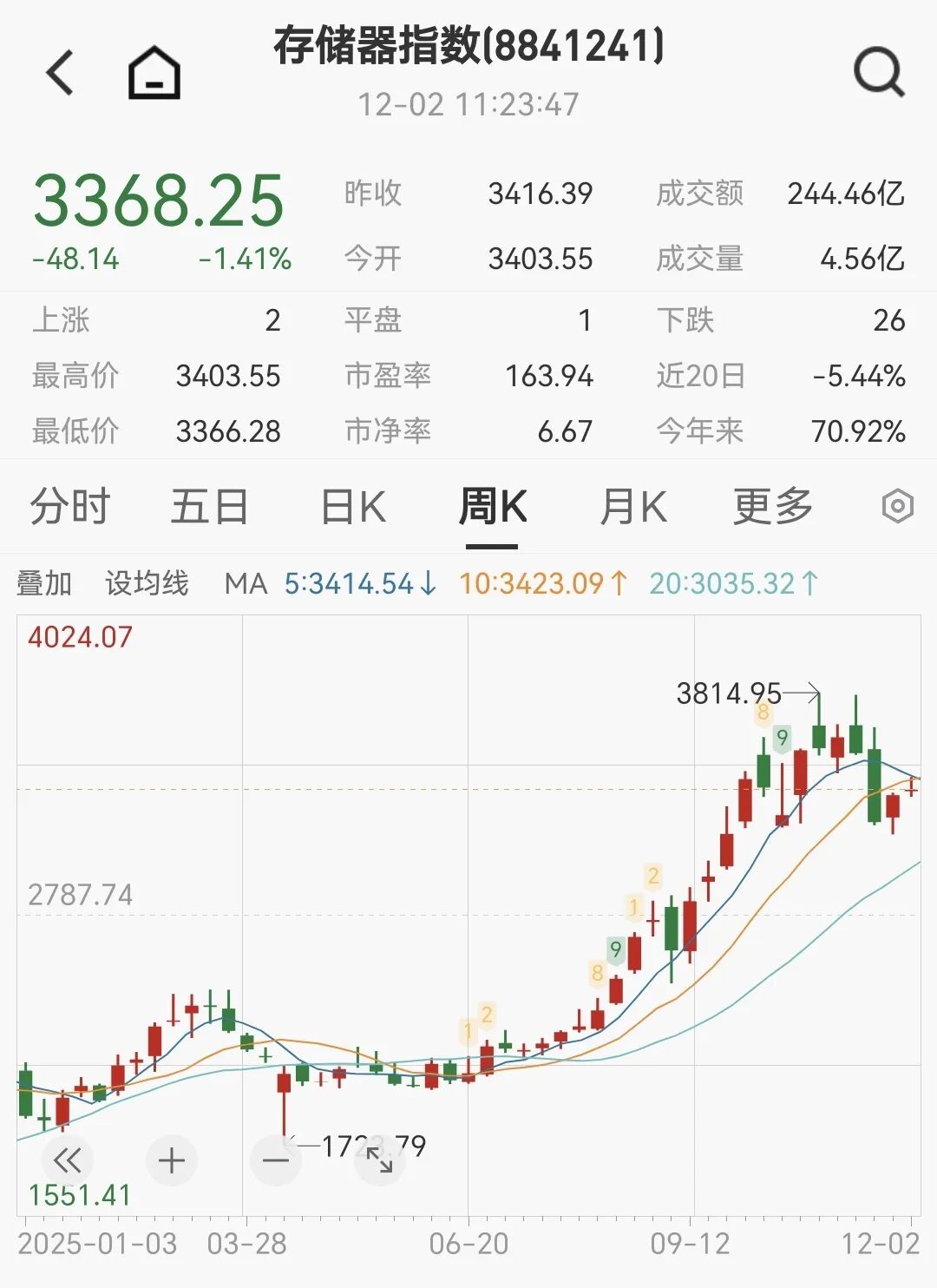Select the 周K chart tab
937x1288 pixels.
[492, 507]
